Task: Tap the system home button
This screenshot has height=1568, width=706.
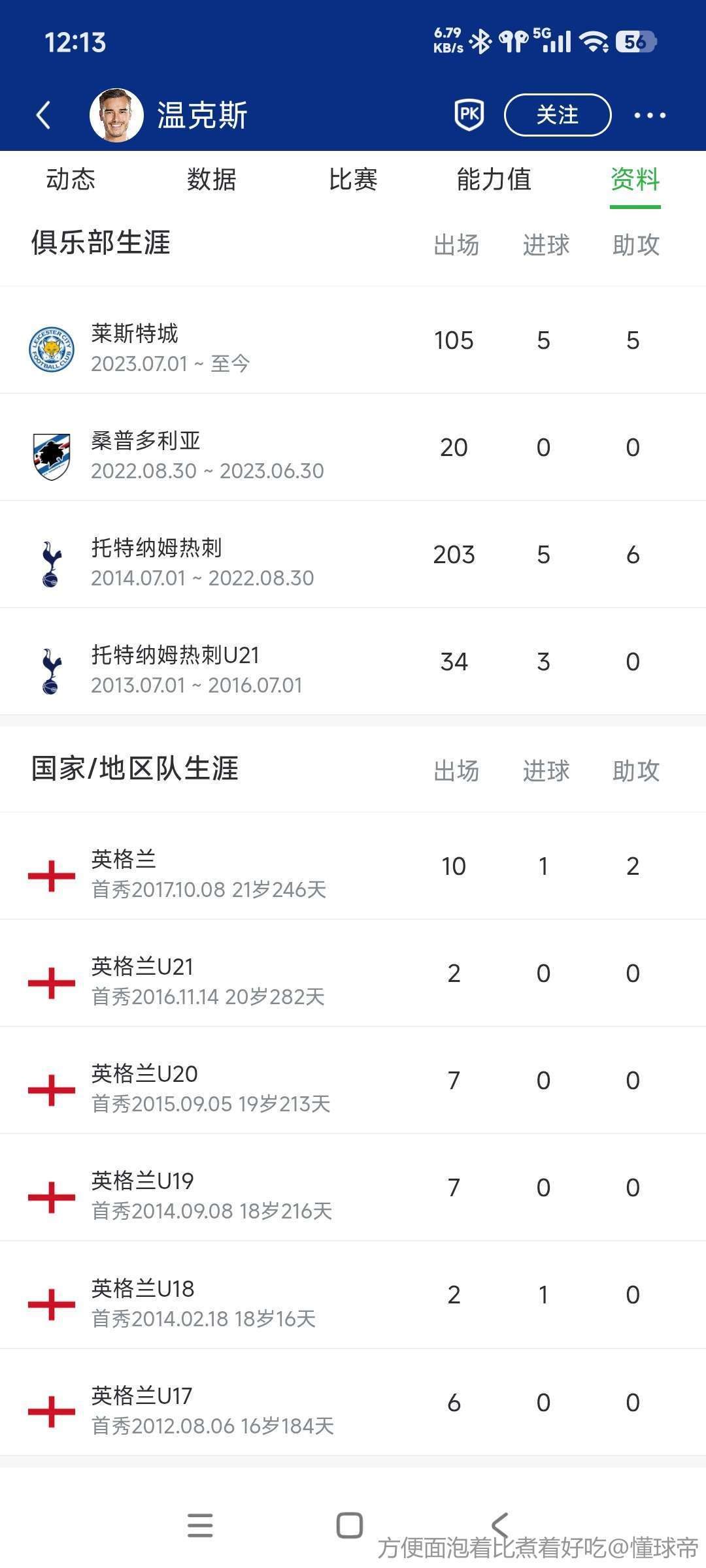Action: (x=349, y=1526)
